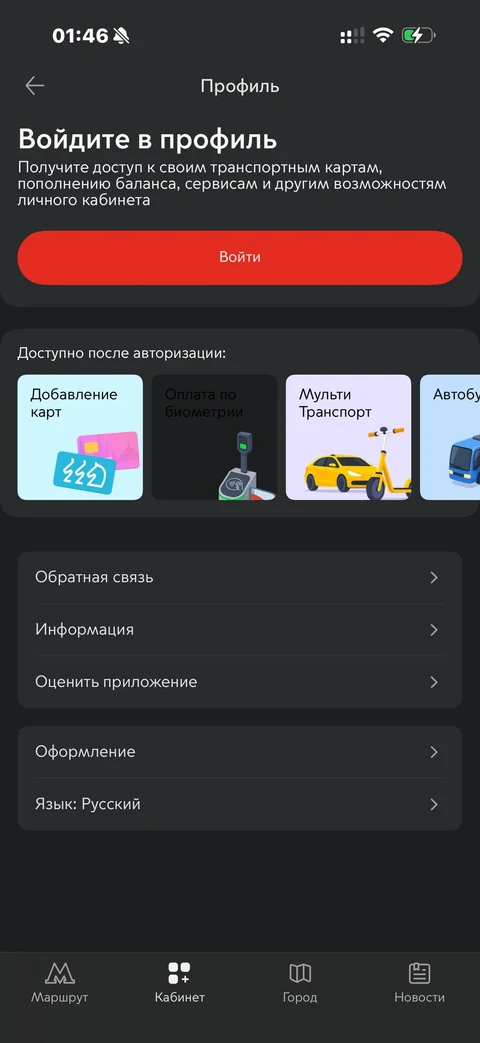The image size is (480, 1043).
Task: Tap the red Войти button
Action: coord(240,257)
